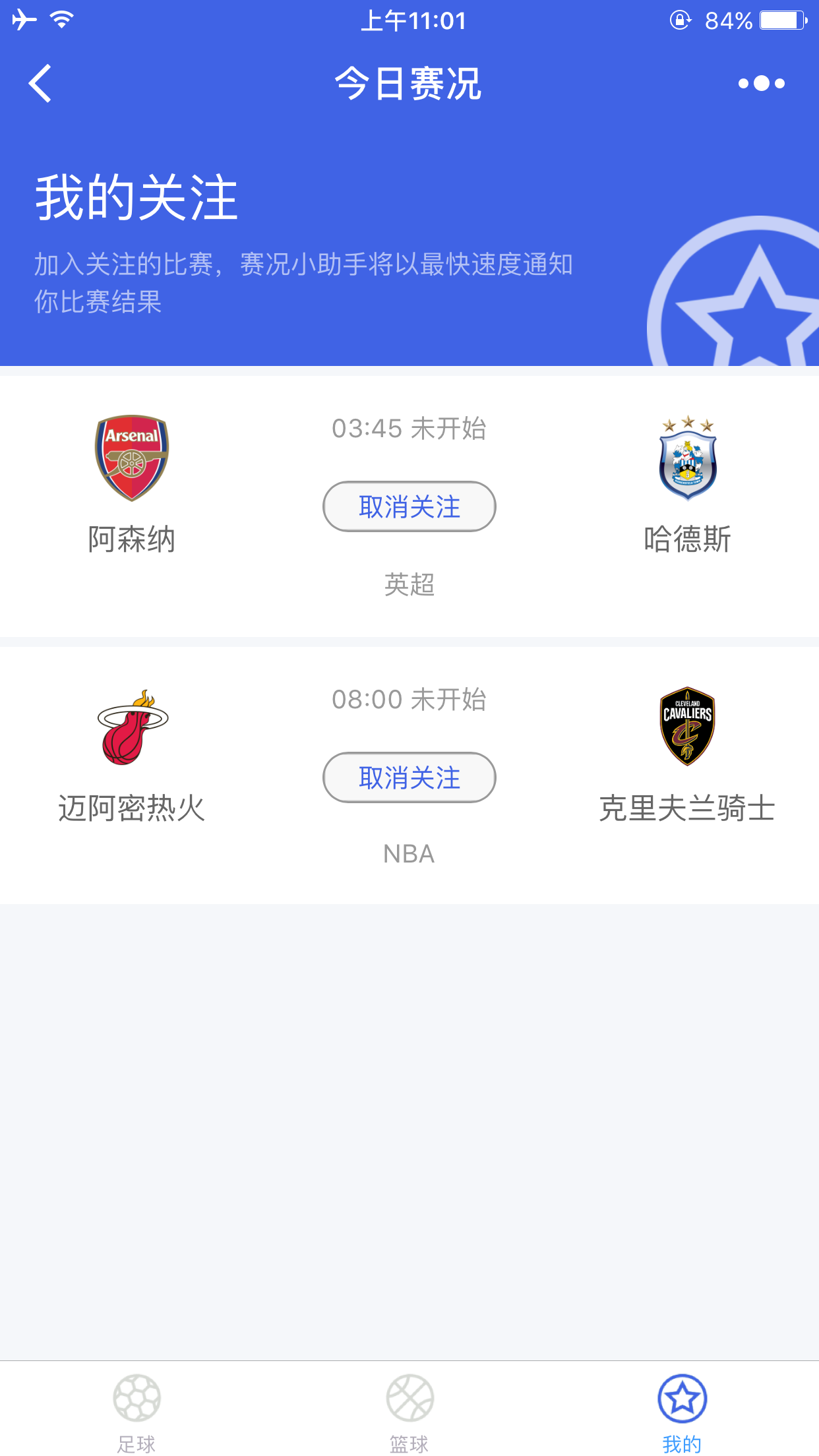The image size is (819, 1456).
Task: Open the three-dot more menu
Action: click(x=762, y=84)
